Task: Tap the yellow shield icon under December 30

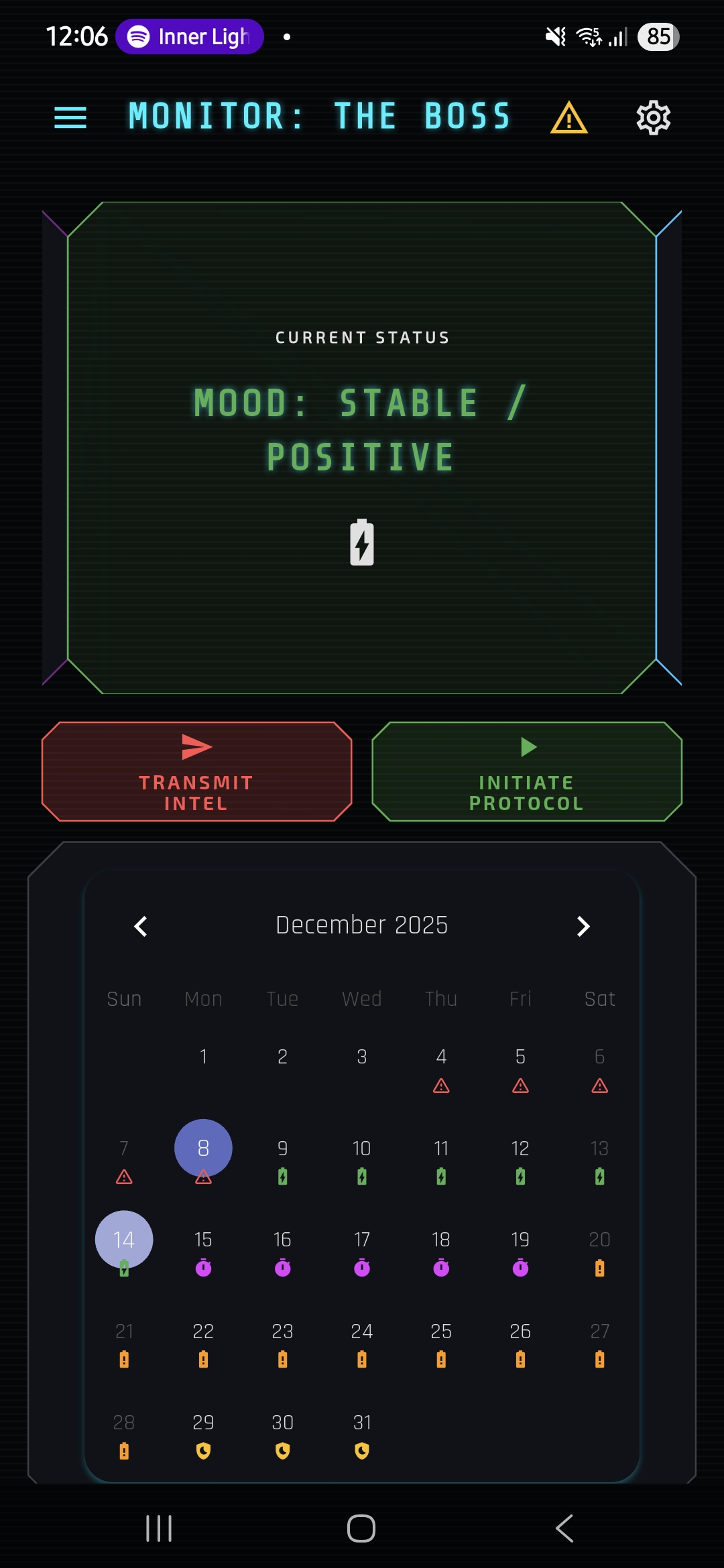Action: (x=282, y=1451)
